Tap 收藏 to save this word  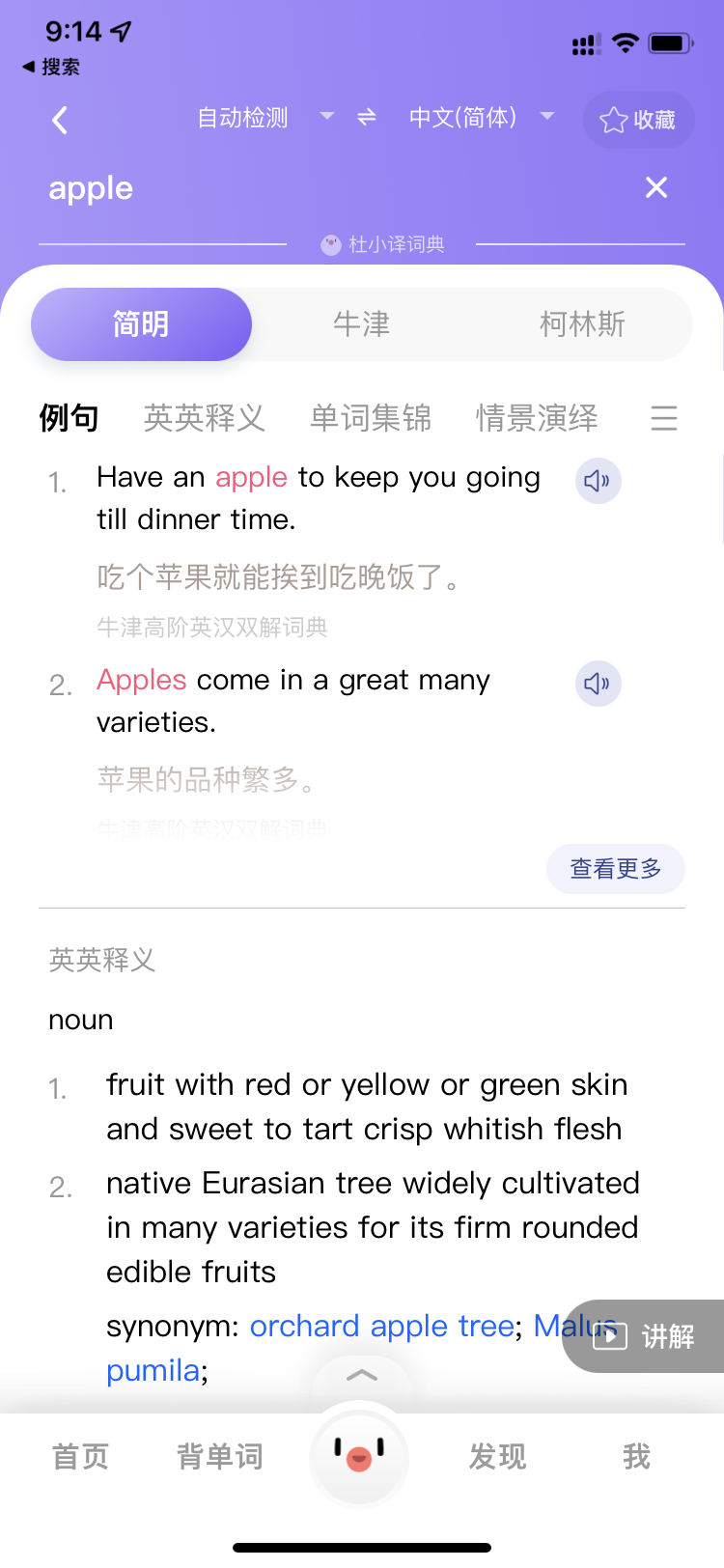coord(638,120)
